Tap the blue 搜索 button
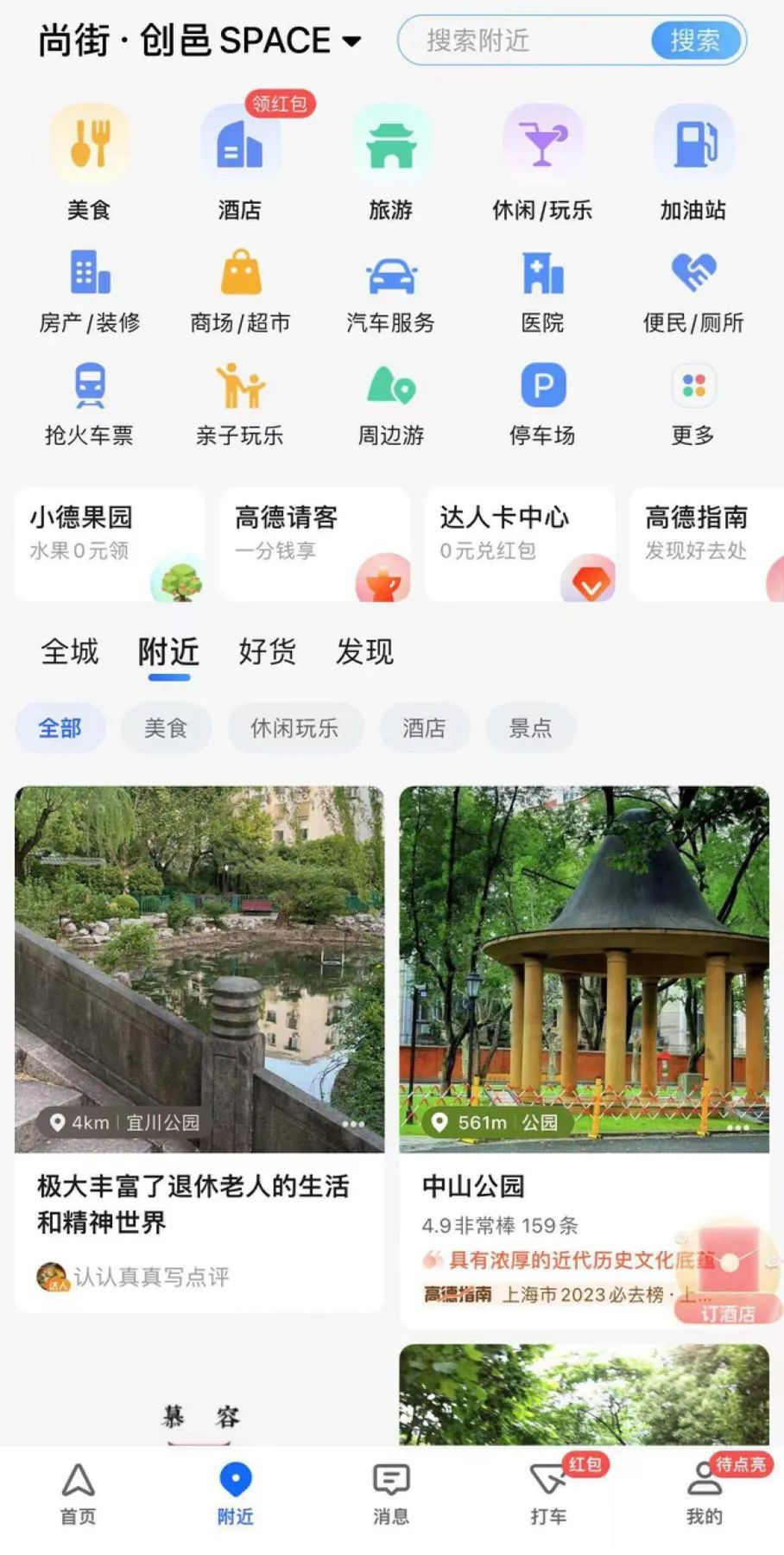This screenshot has width=784, height=1555. coord(695,41)
